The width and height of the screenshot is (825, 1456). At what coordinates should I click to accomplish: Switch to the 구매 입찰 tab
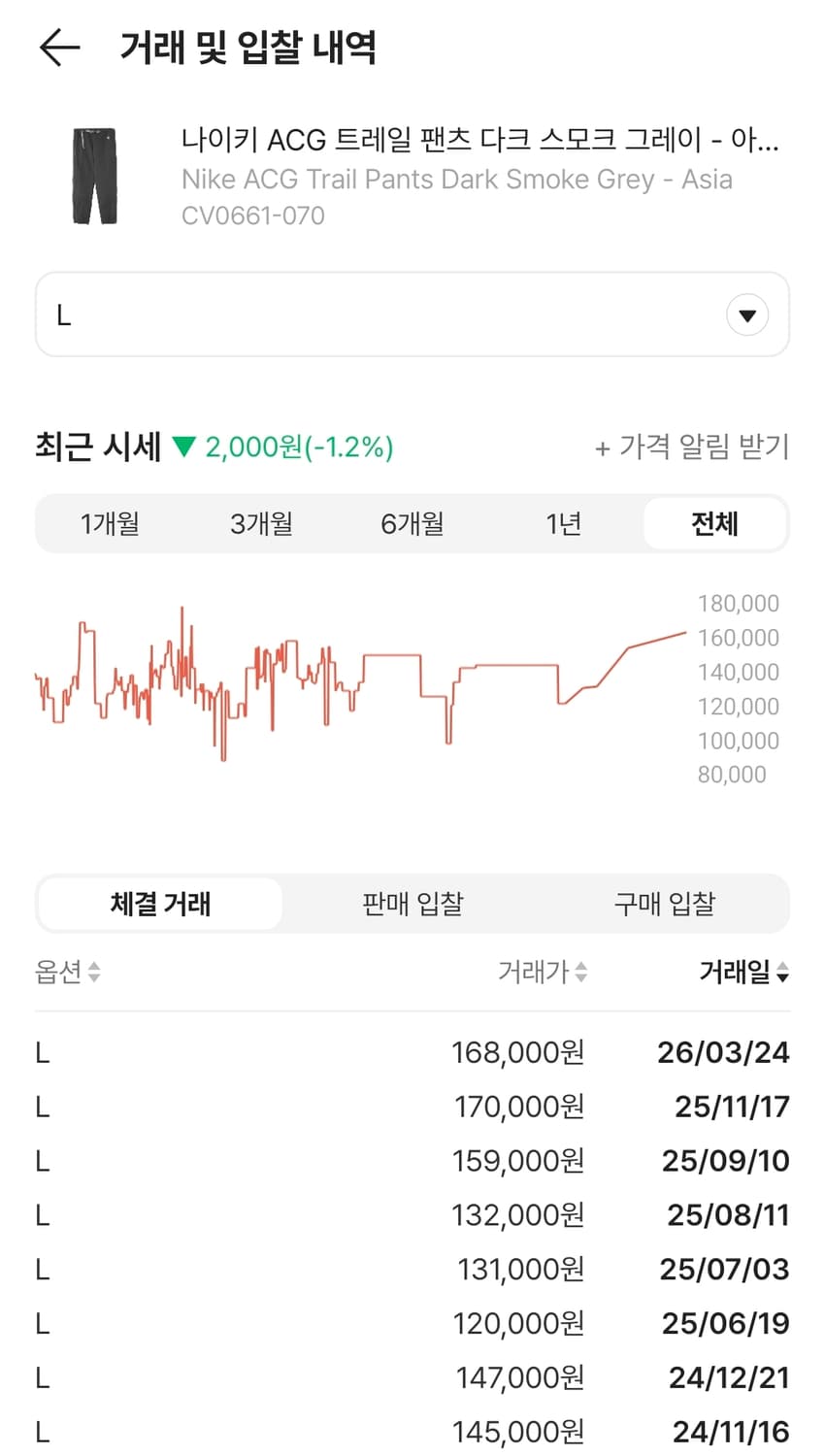click(x=663, y=903)
